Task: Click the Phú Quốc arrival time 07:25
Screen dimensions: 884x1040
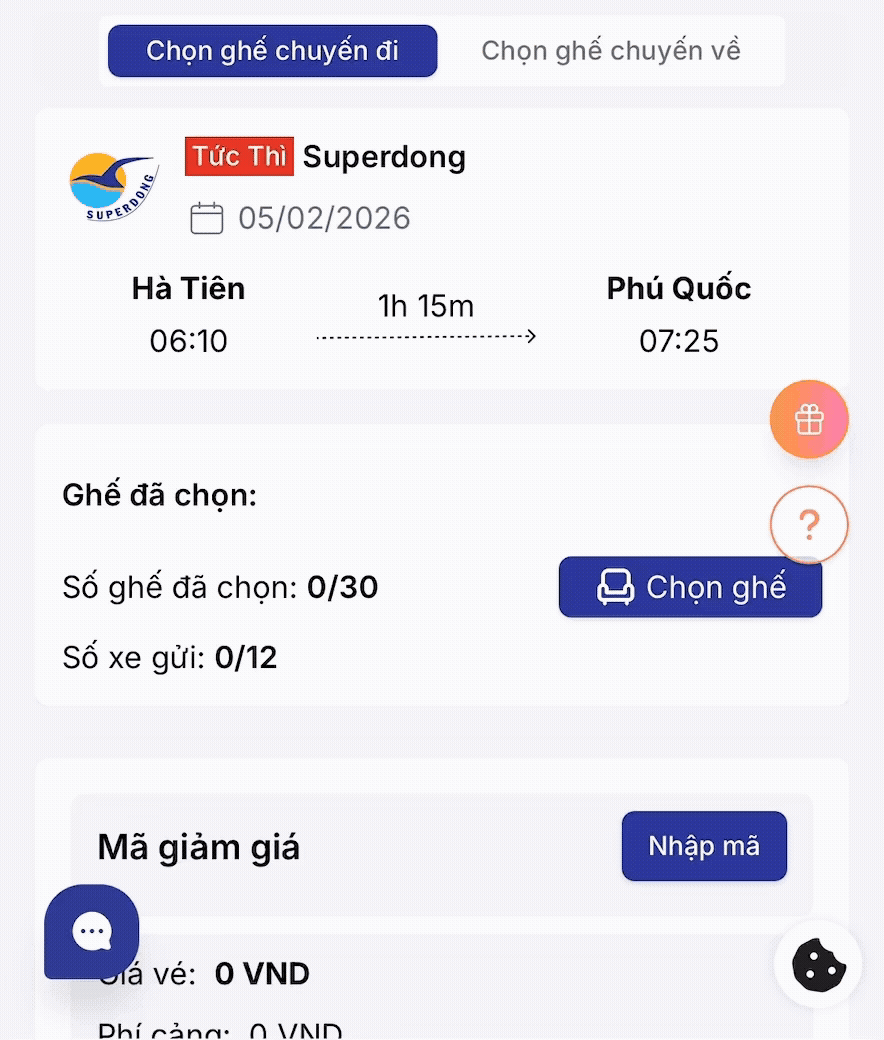Action: coord(679,340)
